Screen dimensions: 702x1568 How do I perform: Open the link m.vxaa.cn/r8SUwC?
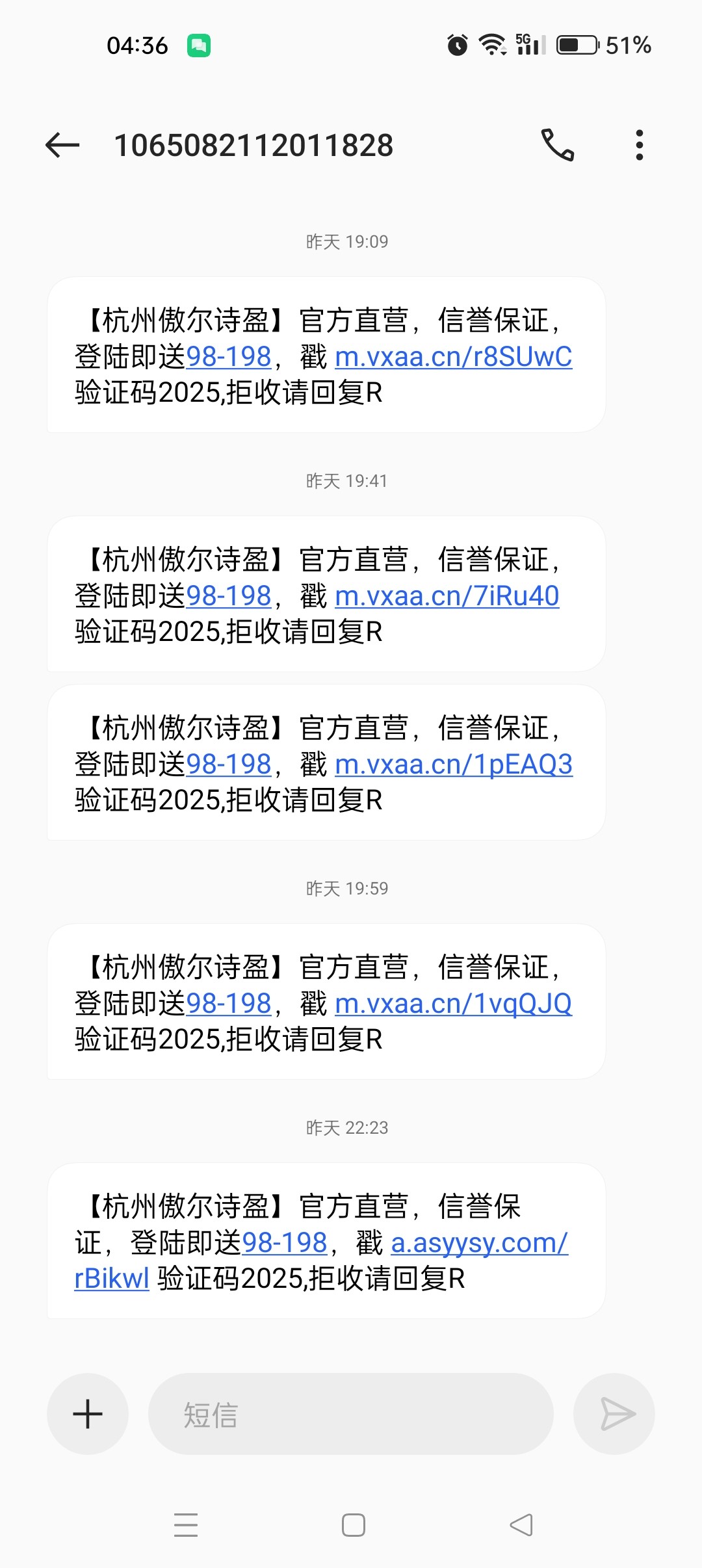coord(453,357)
